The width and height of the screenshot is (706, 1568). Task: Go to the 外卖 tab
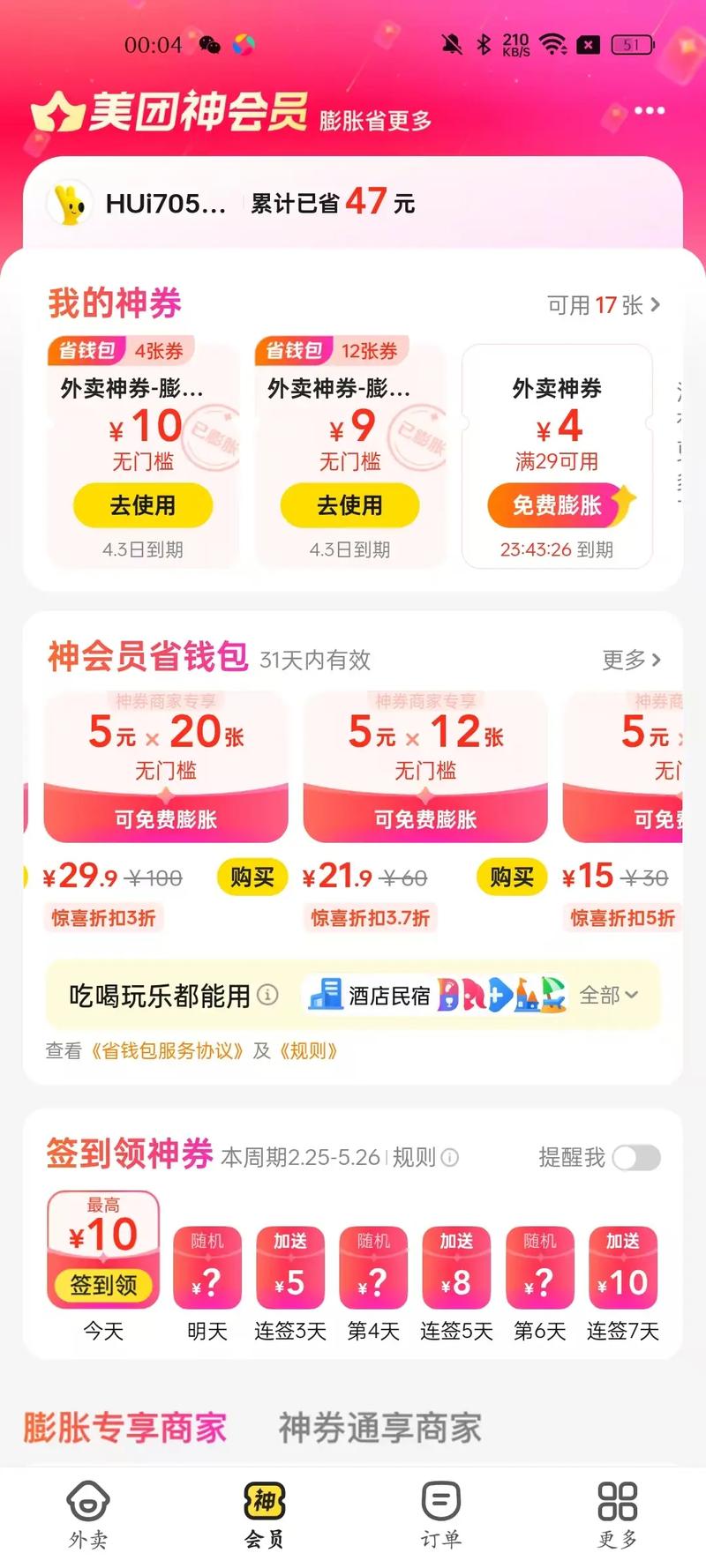[x=88, y=1514]
